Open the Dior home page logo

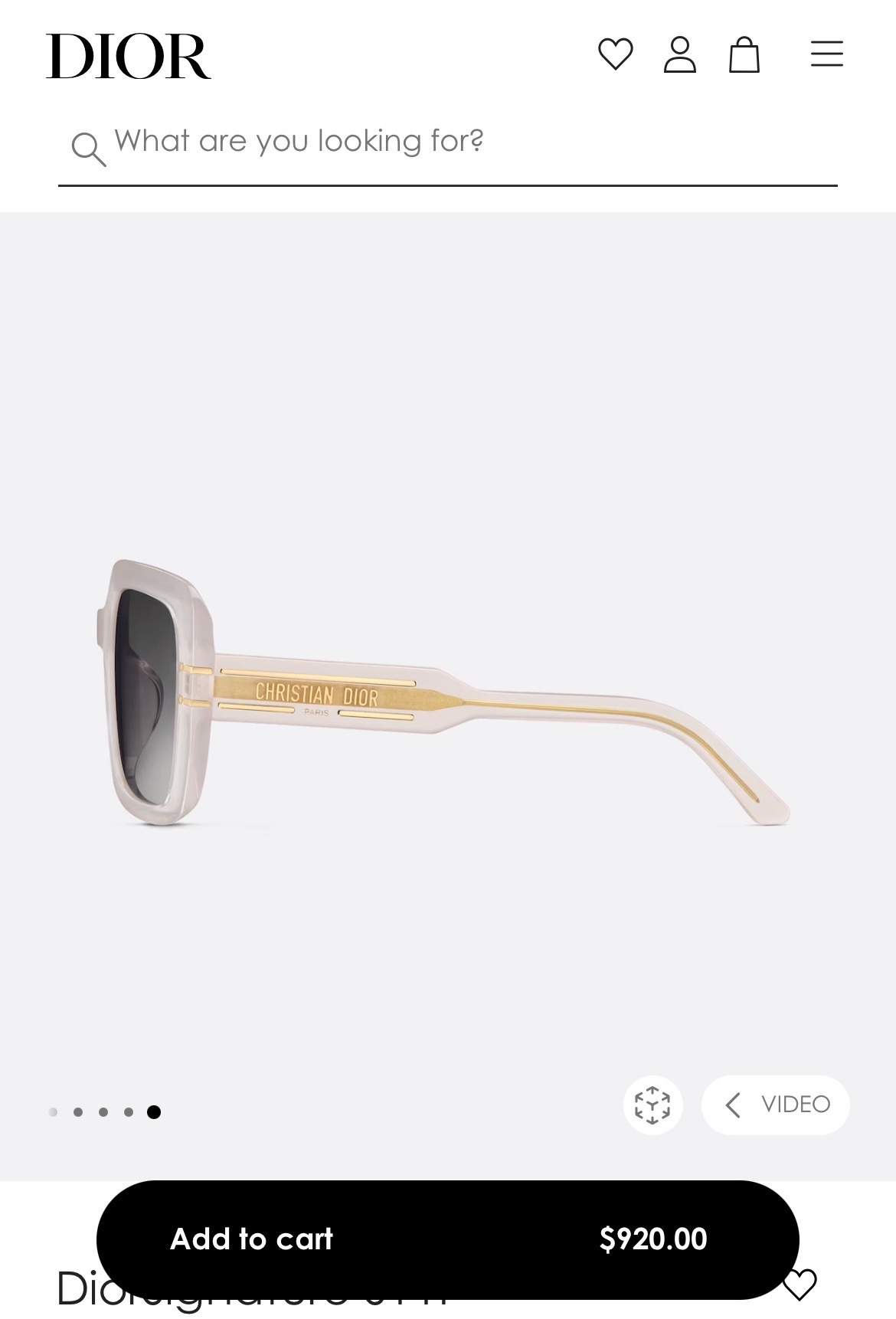pos(128,56)
